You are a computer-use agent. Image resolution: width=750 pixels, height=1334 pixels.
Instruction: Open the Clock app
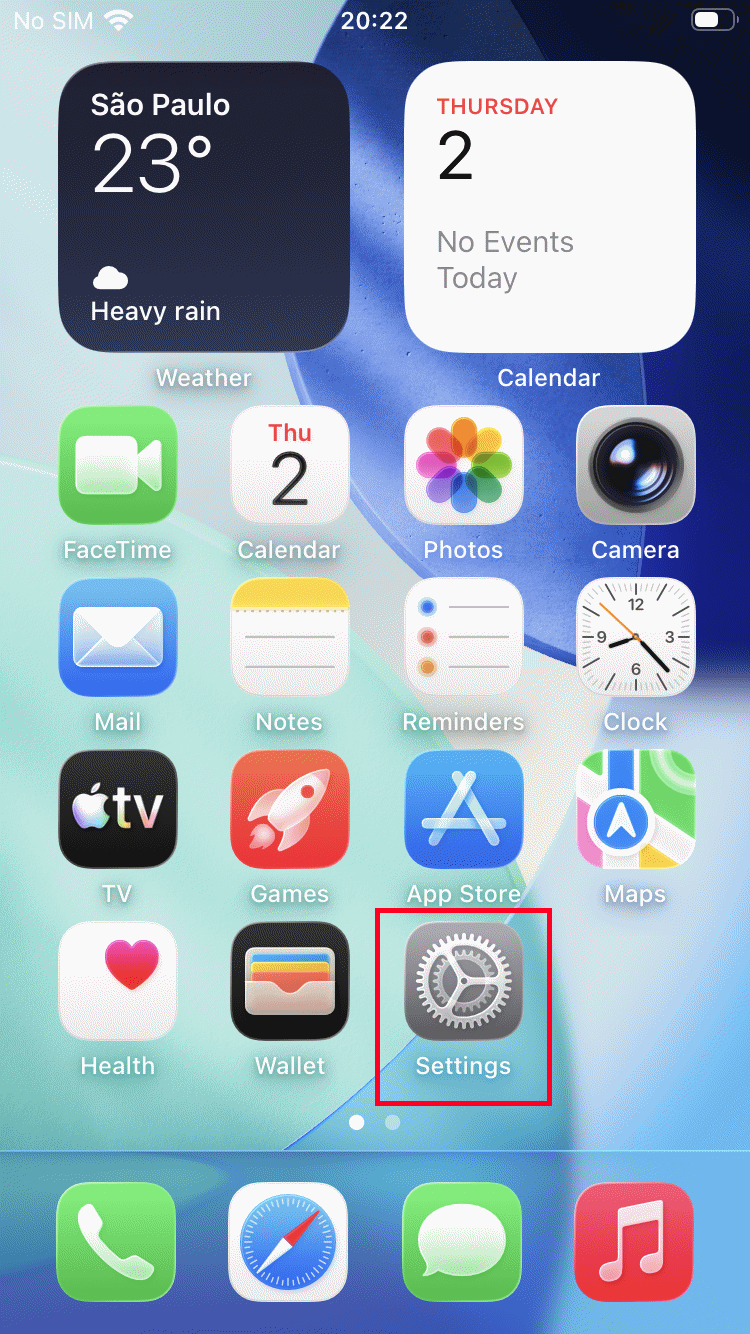pyautogui.click(x=635, y=637)
